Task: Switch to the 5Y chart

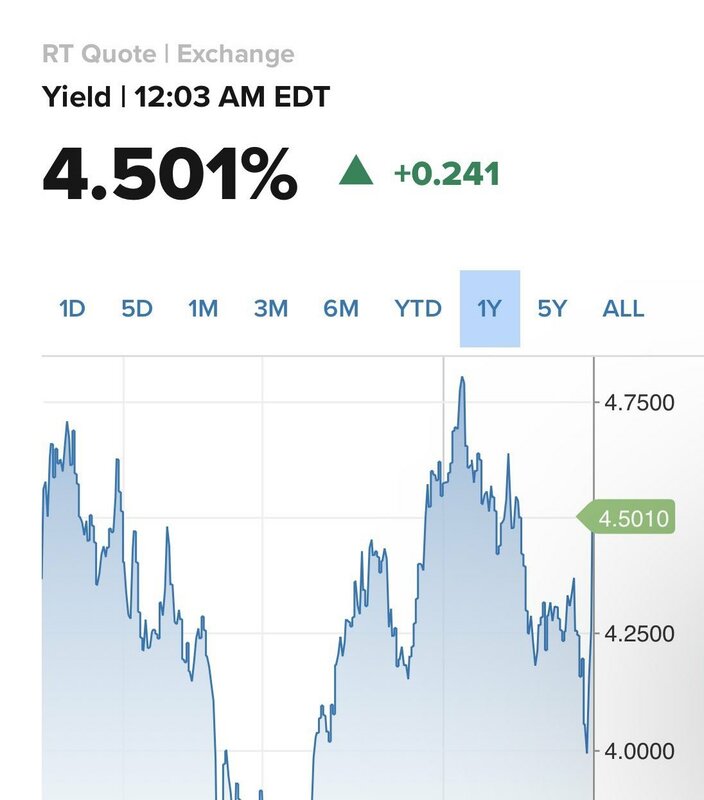Action: 552,309
